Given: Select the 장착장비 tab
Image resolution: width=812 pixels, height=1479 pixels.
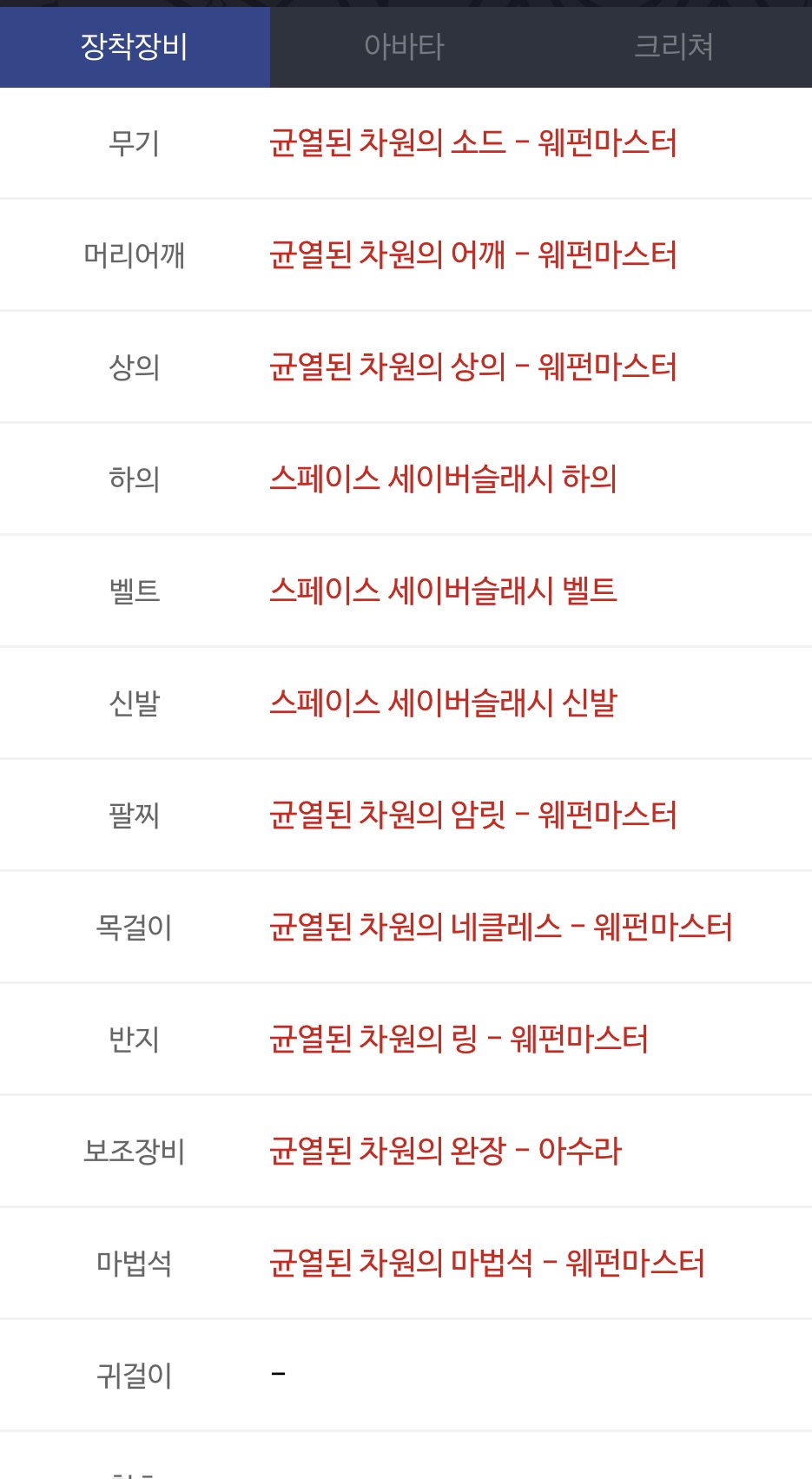Looking at the screenshot, I should click(x=135, y=47).
